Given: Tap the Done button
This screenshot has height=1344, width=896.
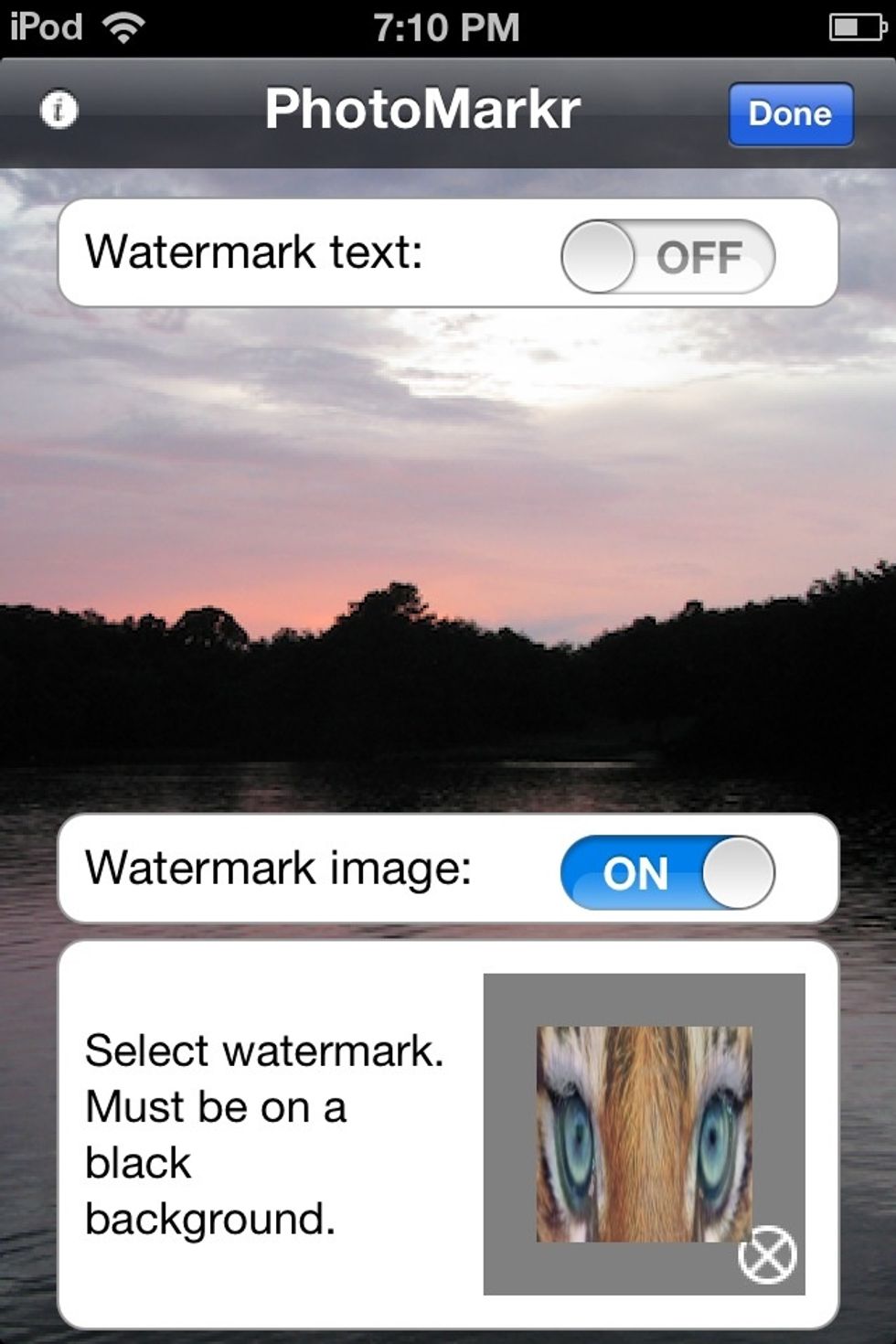Looking at the screenshot, I should coord(791,114).
